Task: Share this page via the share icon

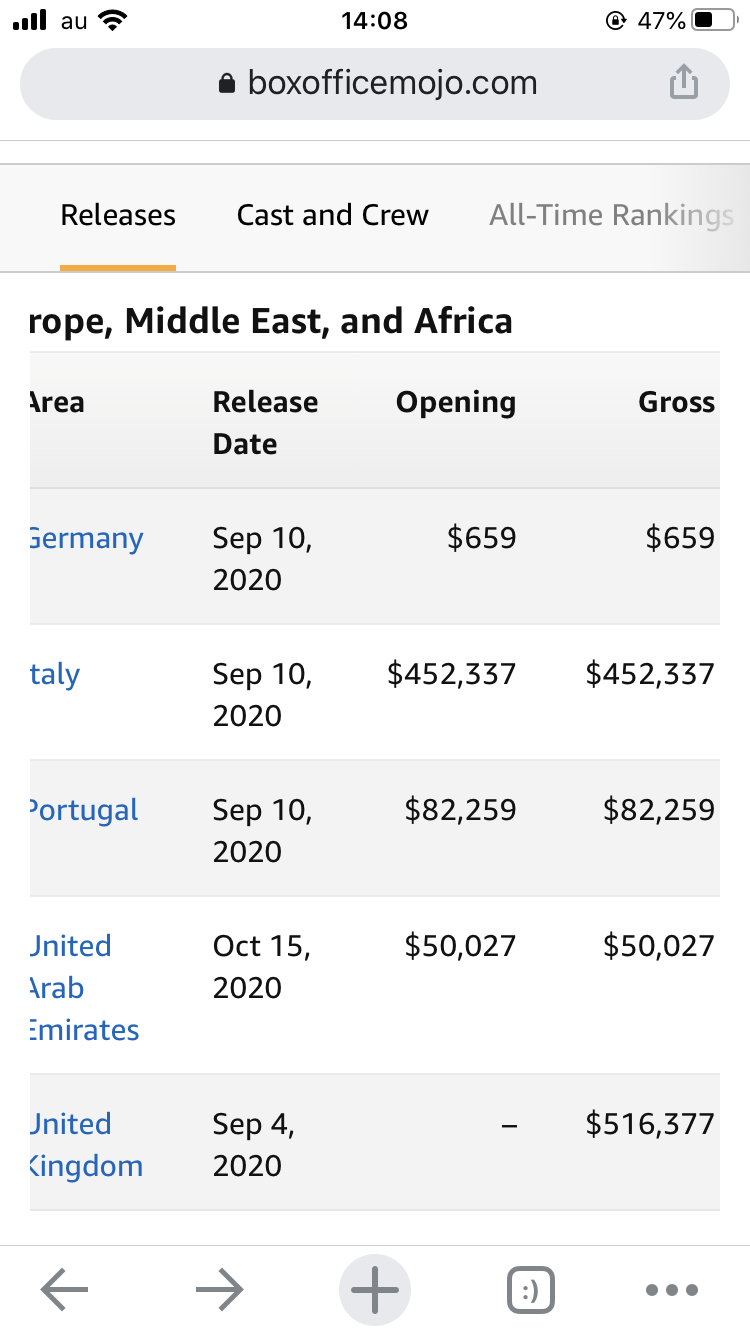Action: [682, 83]
